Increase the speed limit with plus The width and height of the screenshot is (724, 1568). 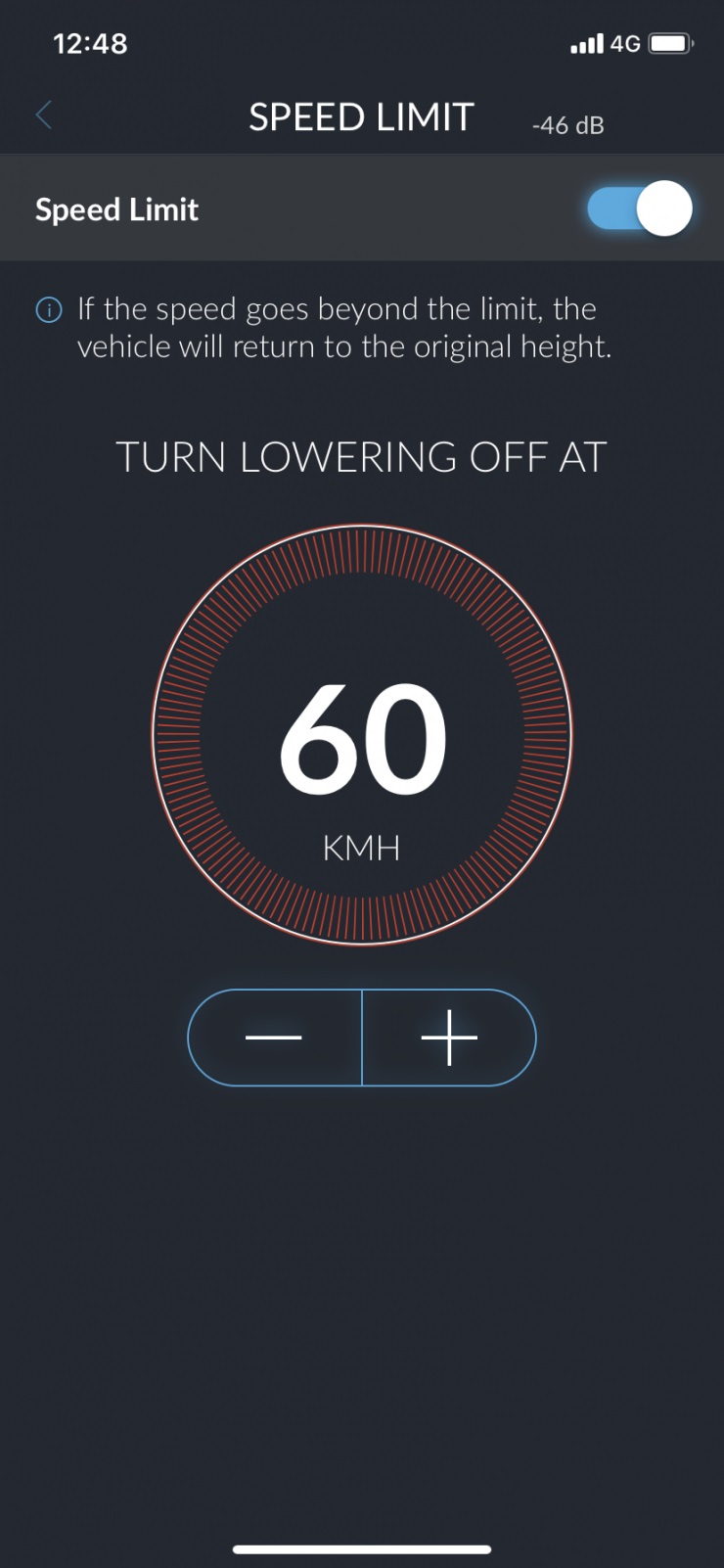[449, 1038]
